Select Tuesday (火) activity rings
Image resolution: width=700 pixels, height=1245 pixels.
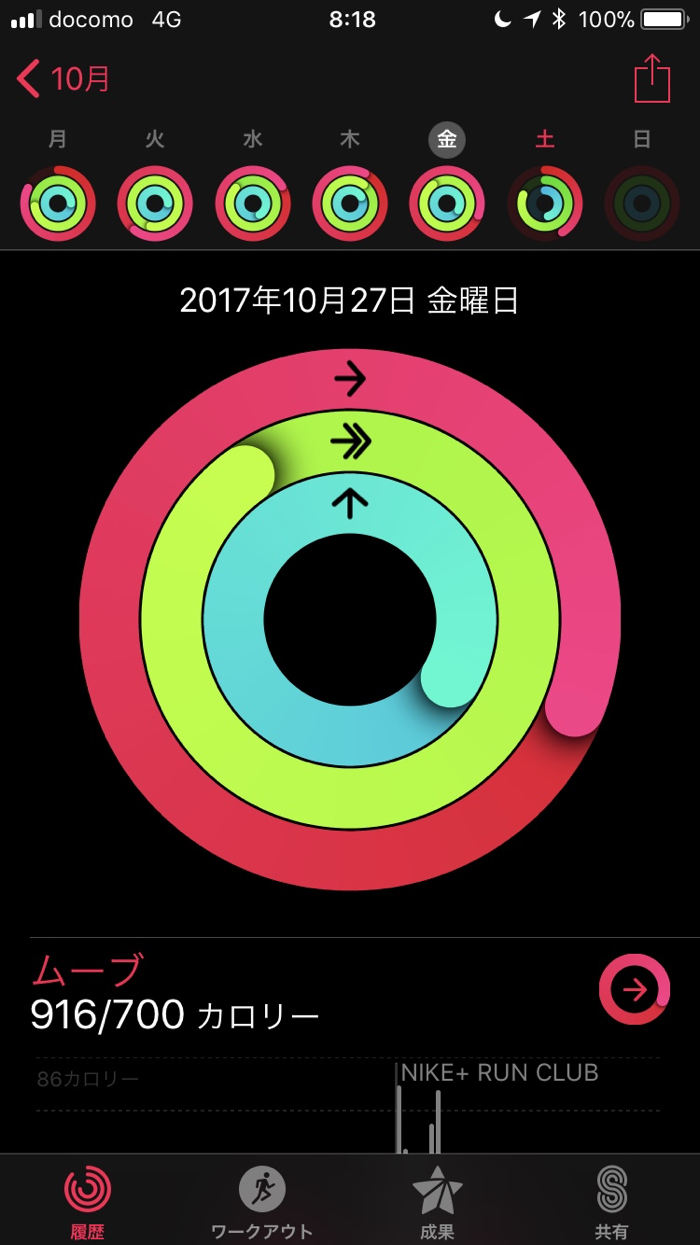click(155, 204)
